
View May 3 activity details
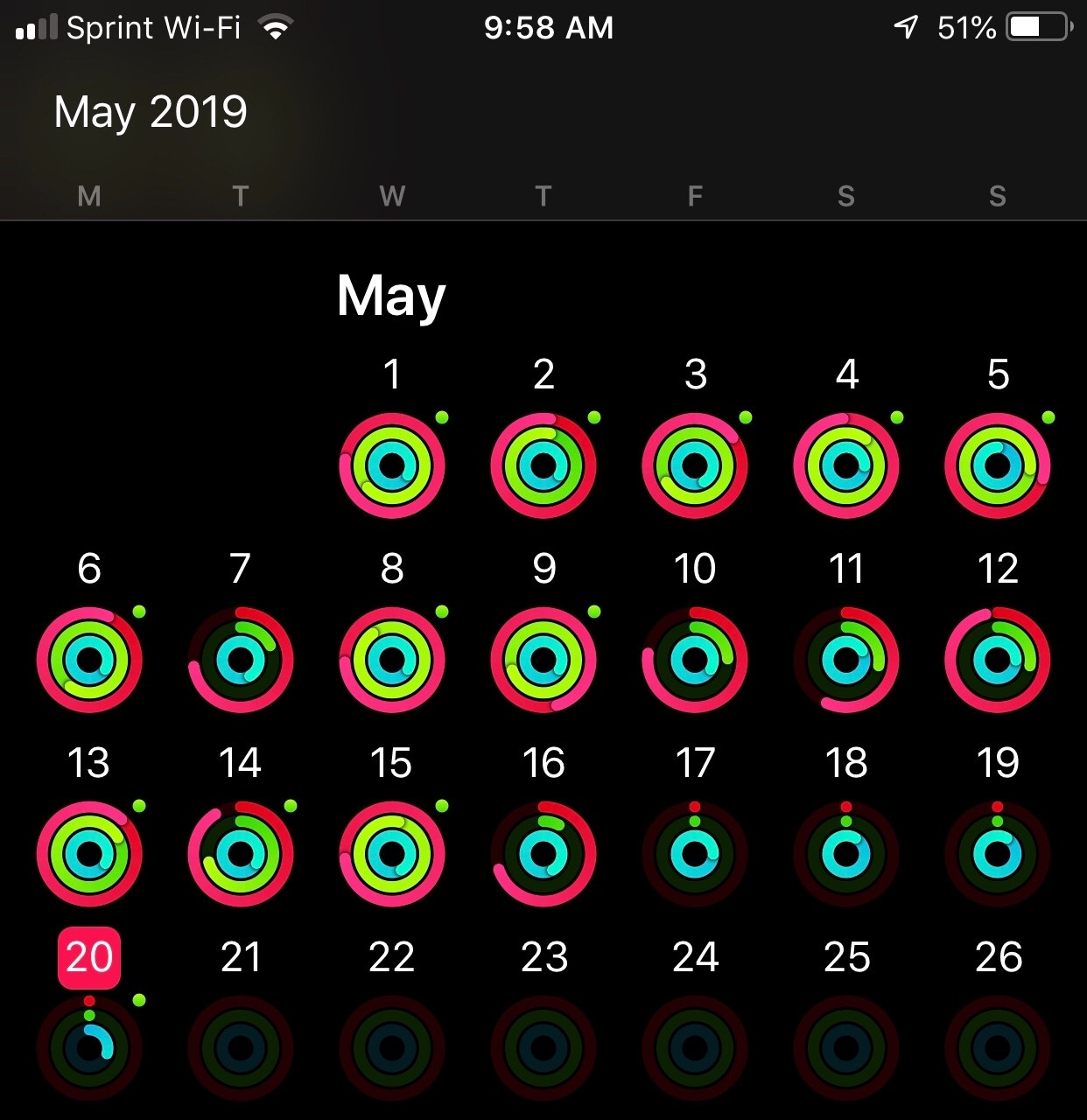coord(695,465)
